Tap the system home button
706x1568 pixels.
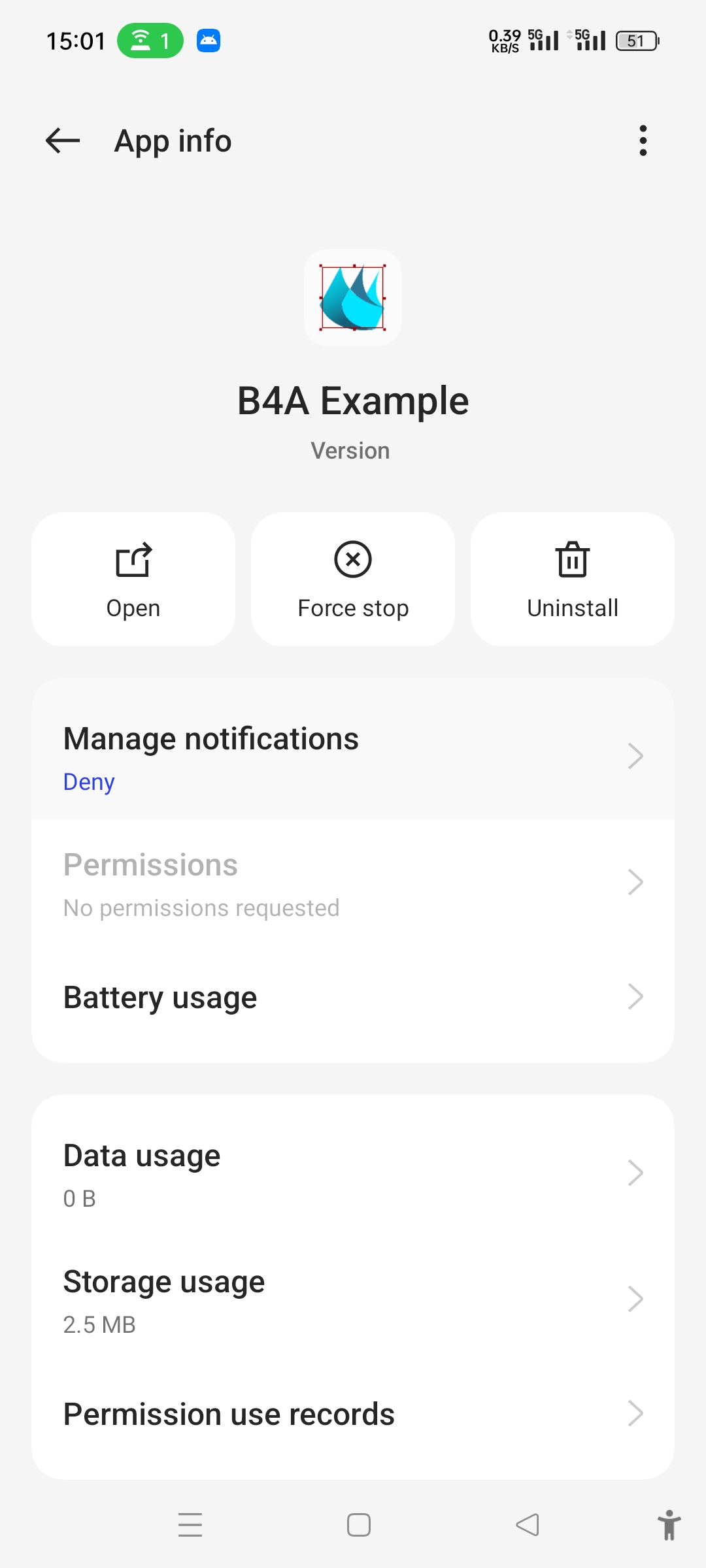pyautogui.click(x=359, y=1525)
